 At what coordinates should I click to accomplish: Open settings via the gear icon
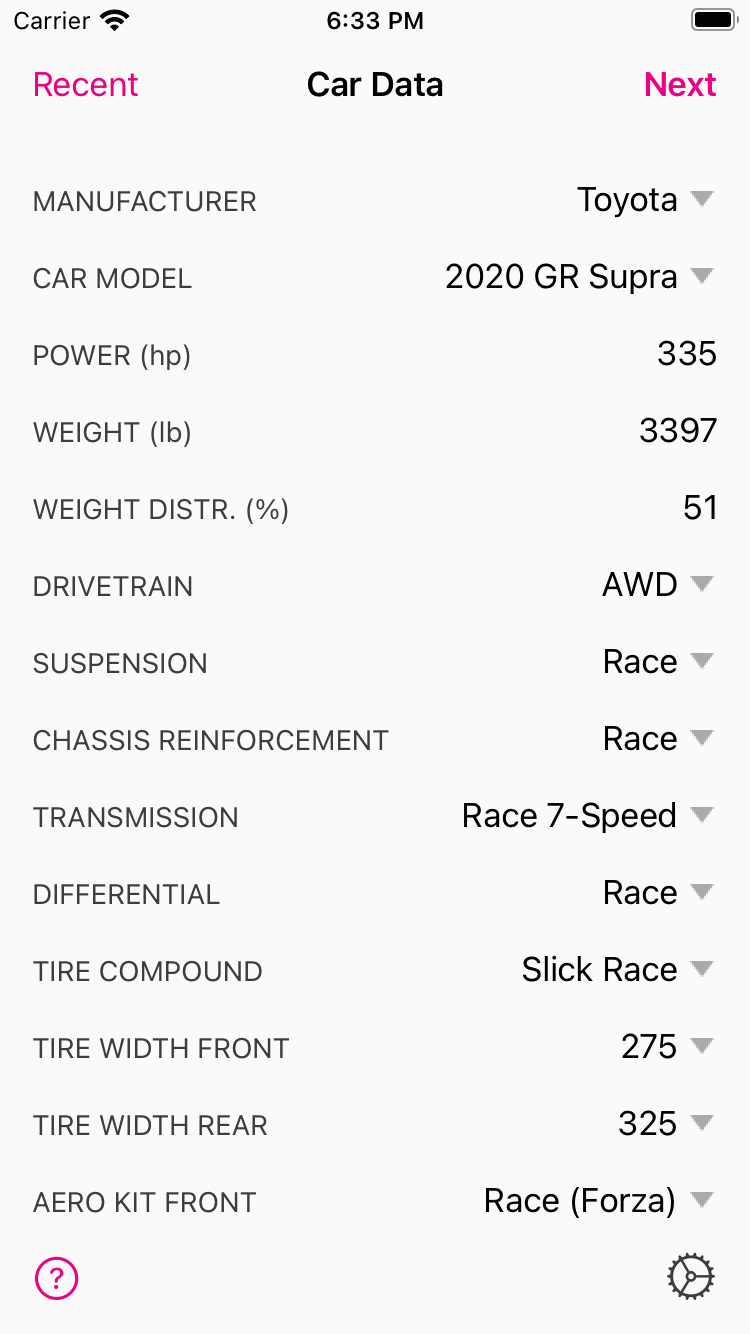tap(691, 1277)
